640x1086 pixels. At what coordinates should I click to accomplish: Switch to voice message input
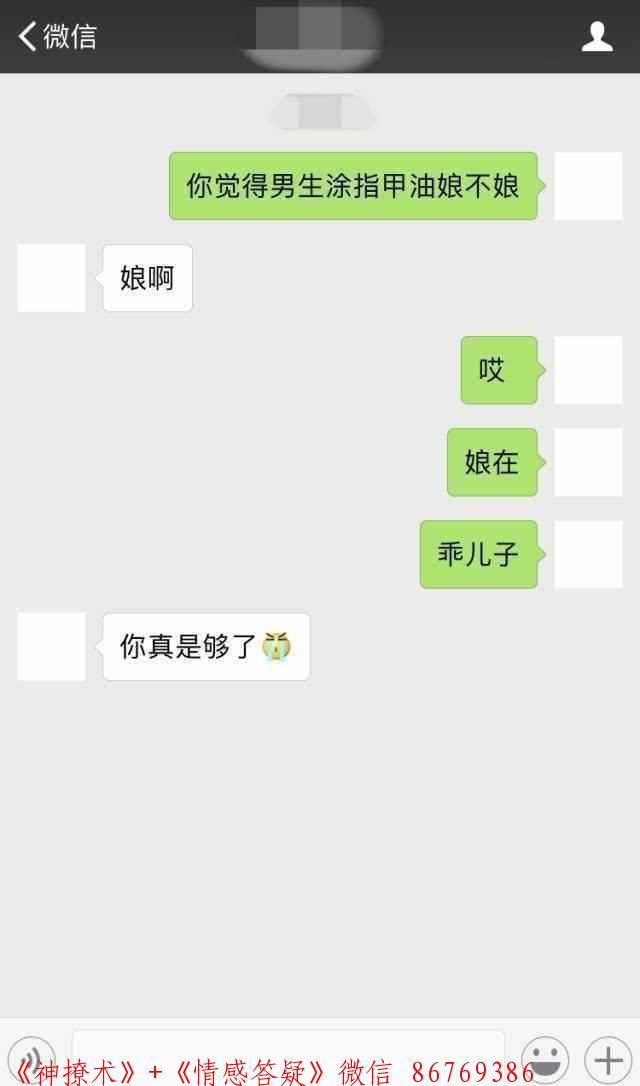click(x=32, y=1056)
